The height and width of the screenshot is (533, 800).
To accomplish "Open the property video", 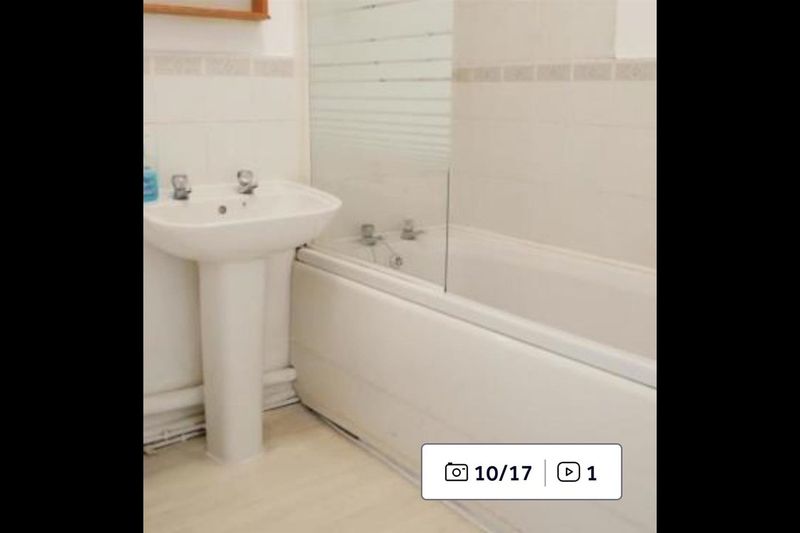I will pos(578,472).
